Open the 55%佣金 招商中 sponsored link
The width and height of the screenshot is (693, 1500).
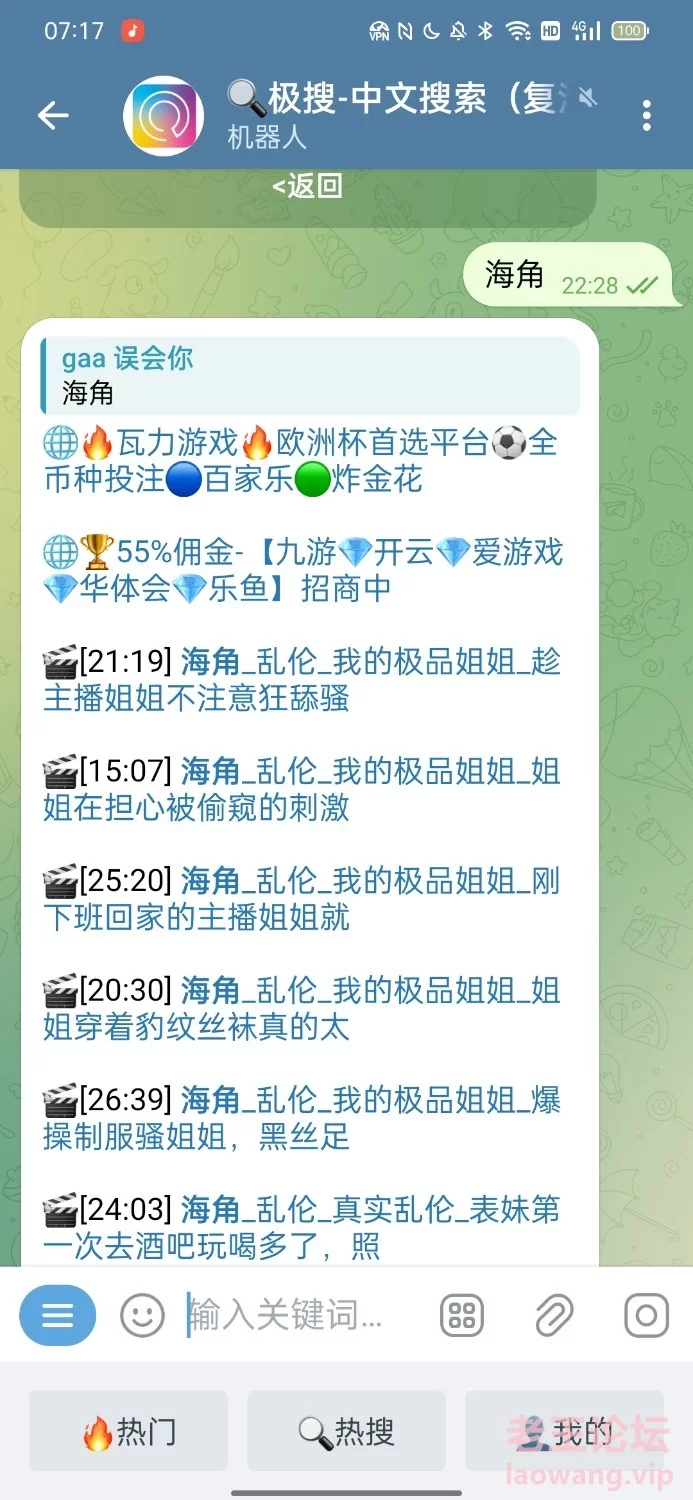coord(300,570)
